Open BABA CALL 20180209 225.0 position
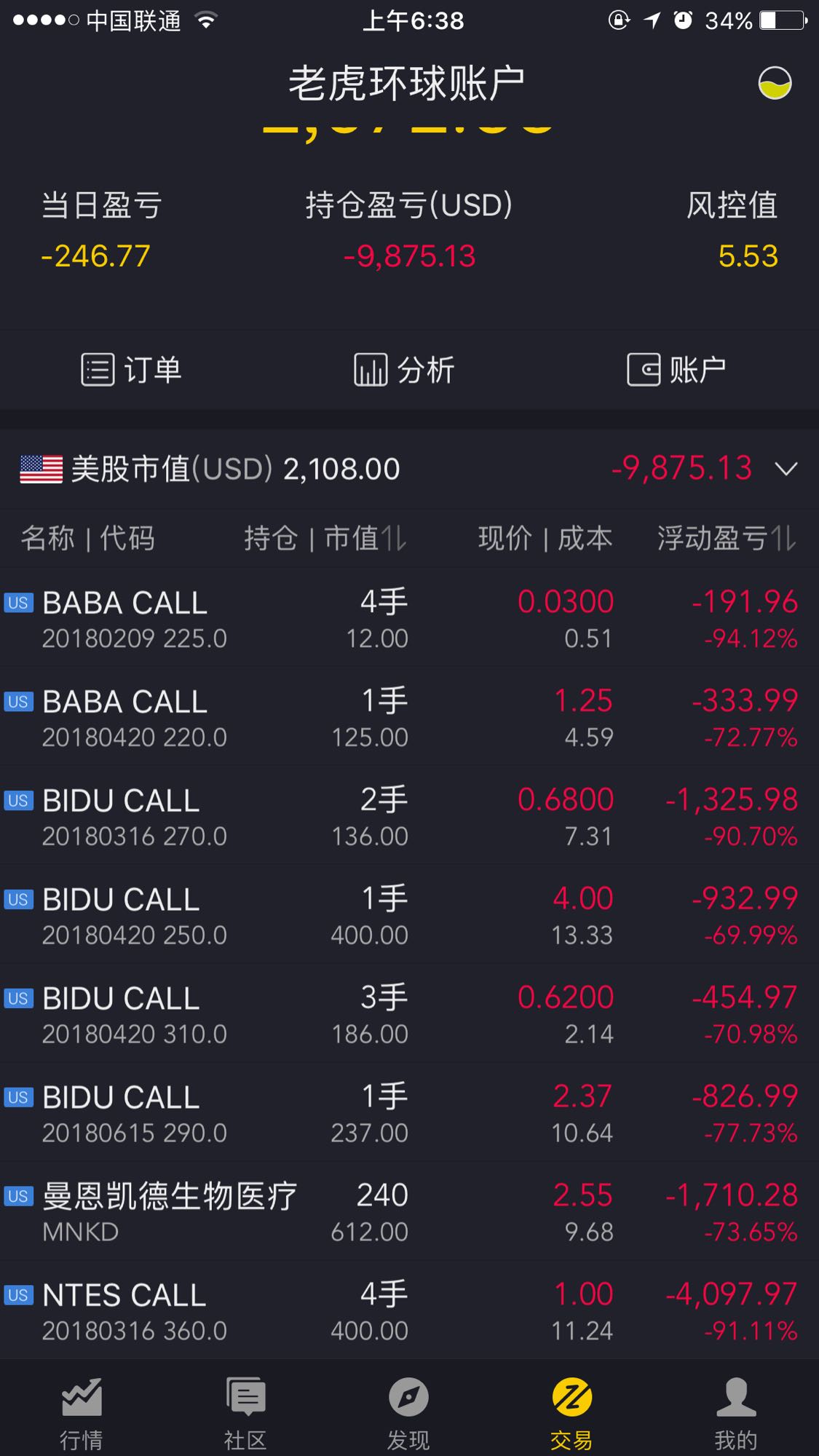Viewport: 819px width, 1456px height. [408, 619]
